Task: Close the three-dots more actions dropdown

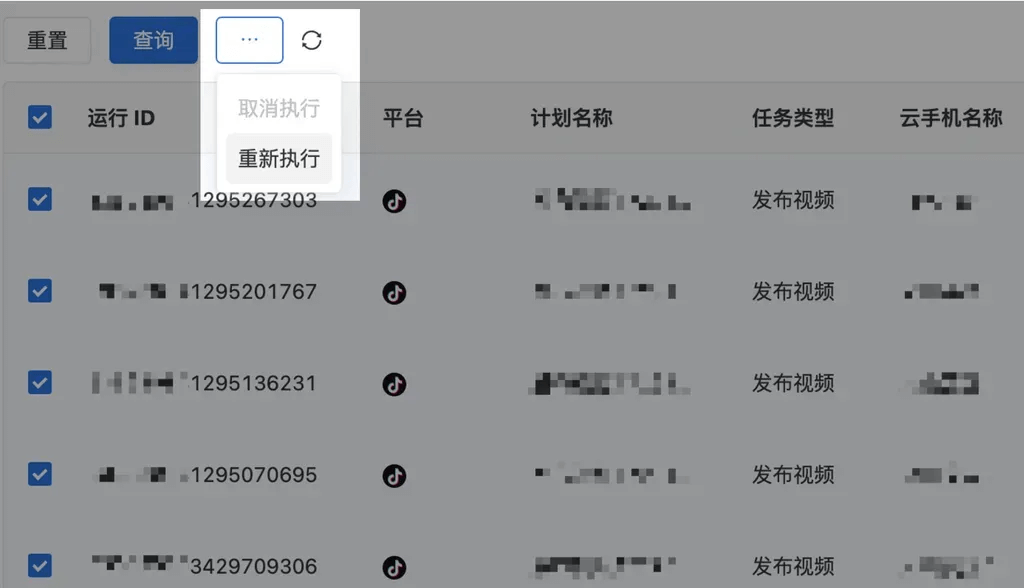Action: coord(250,40)
